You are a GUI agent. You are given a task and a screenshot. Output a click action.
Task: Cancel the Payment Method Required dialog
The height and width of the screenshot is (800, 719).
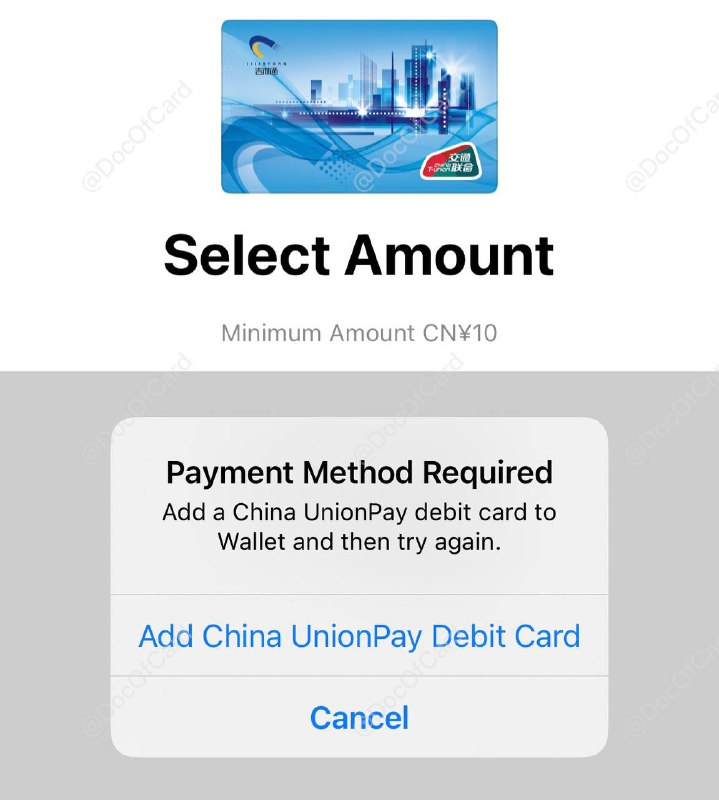[359, 717]
